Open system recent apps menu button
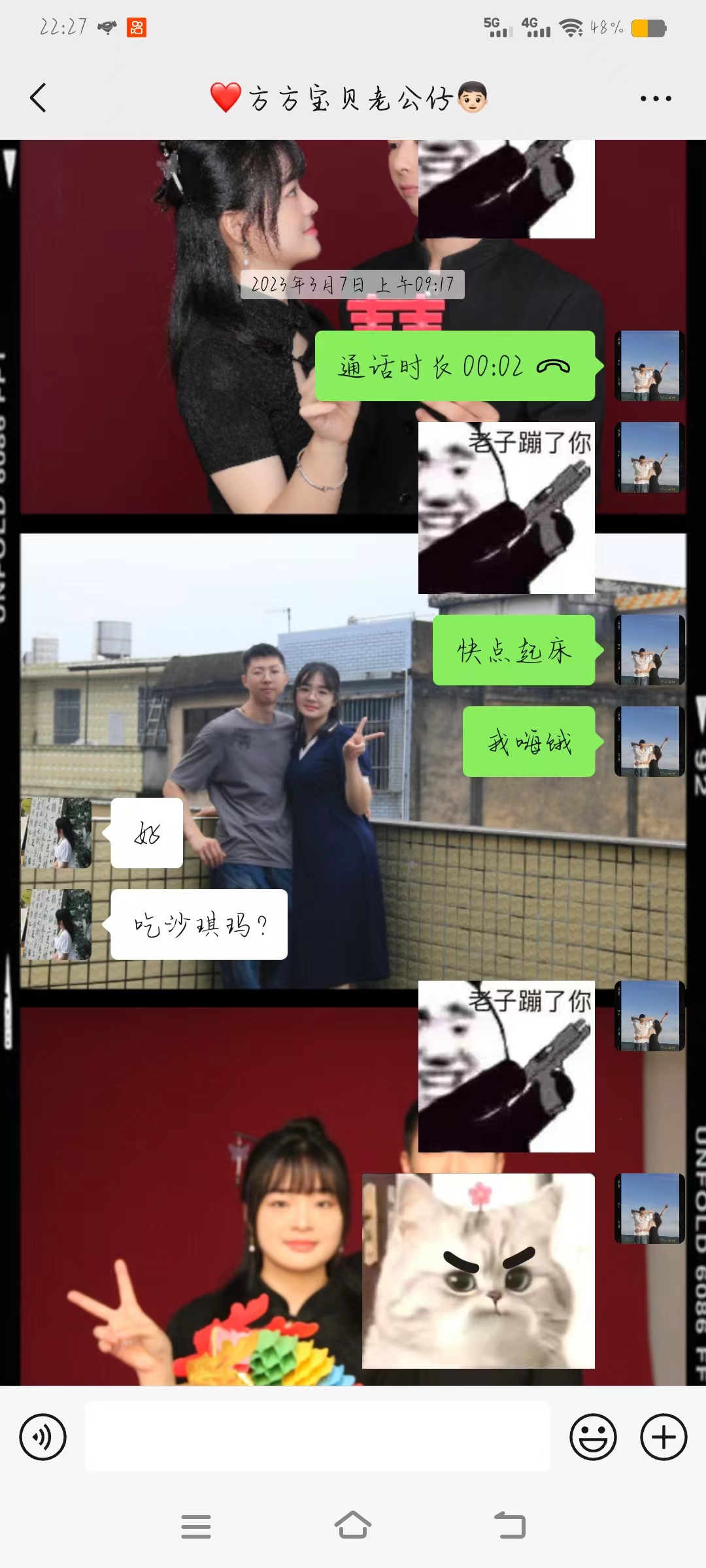This screenshot has width=706, height=1568. coord(196,1526)
